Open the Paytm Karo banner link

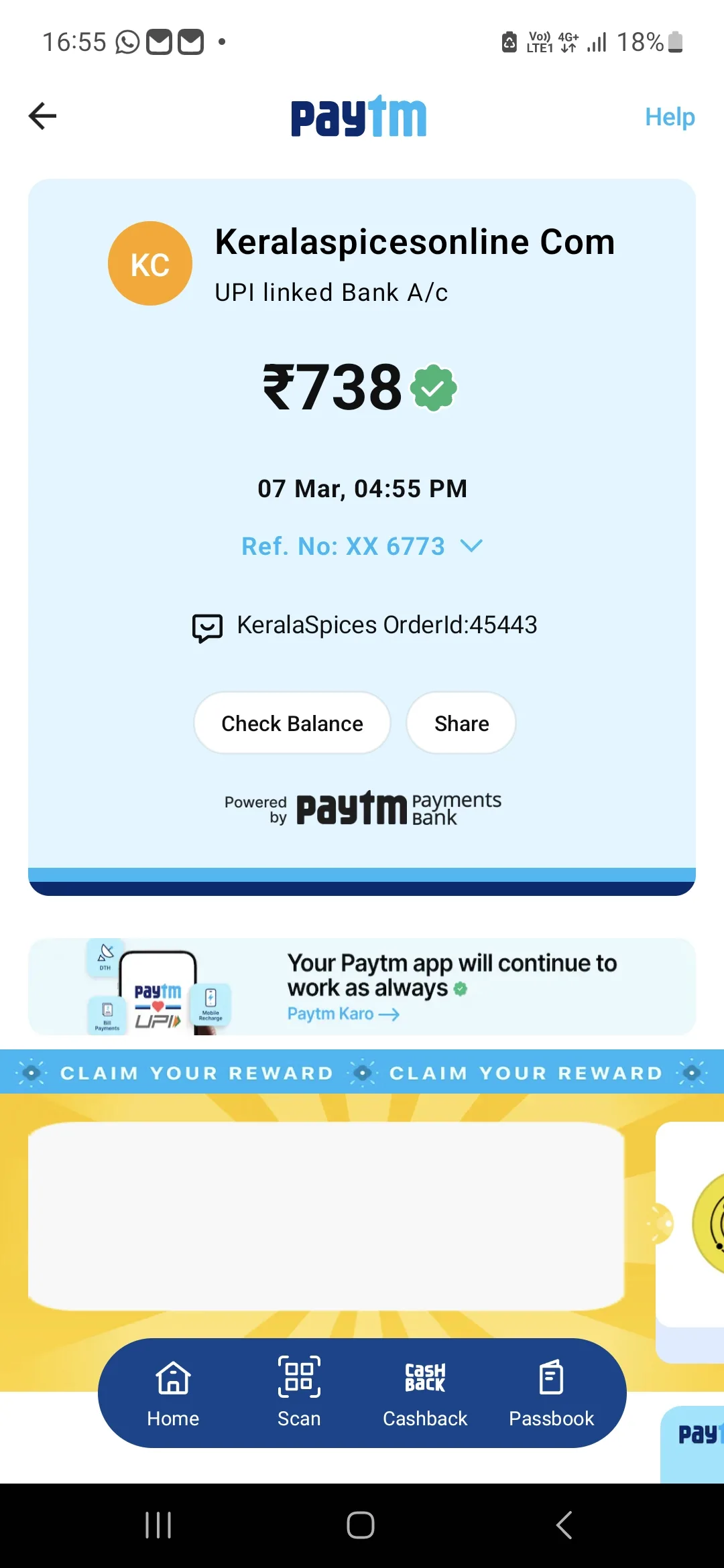[x=343, y=1014]
